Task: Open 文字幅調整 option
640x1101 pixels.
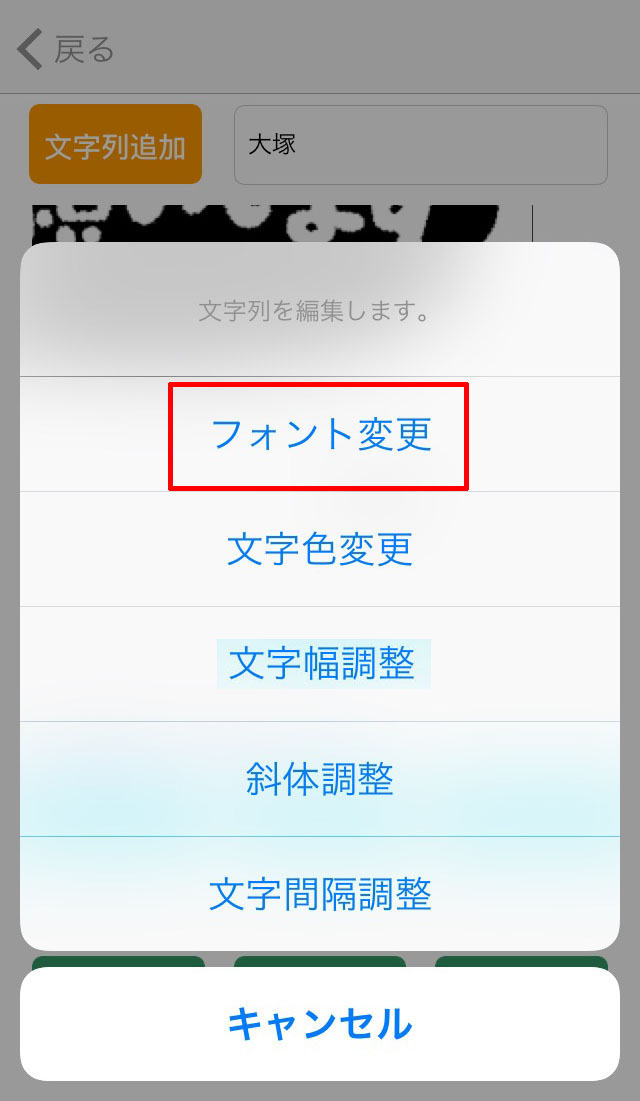Action: (x=320, y=664)
